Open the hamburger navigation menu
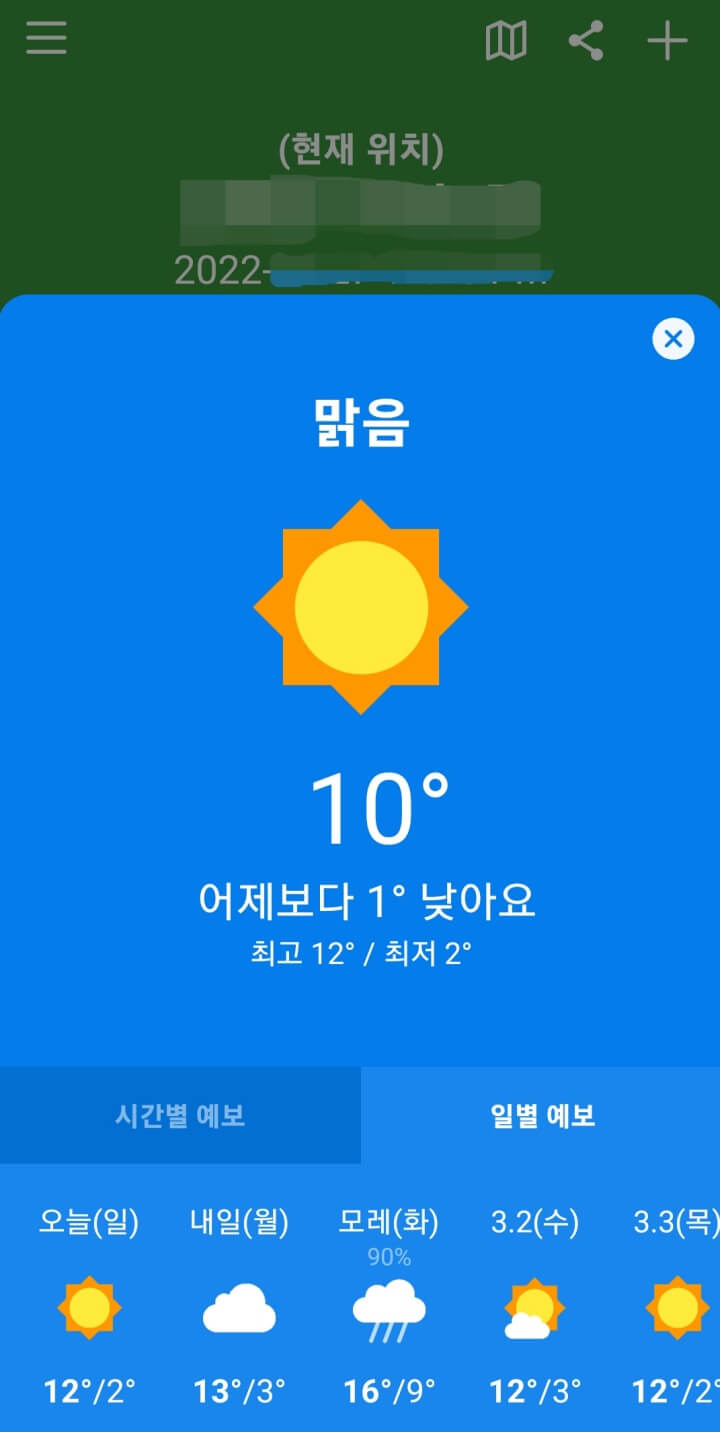The height and width of the screenshot is (1432, 720). coord(44,38)
